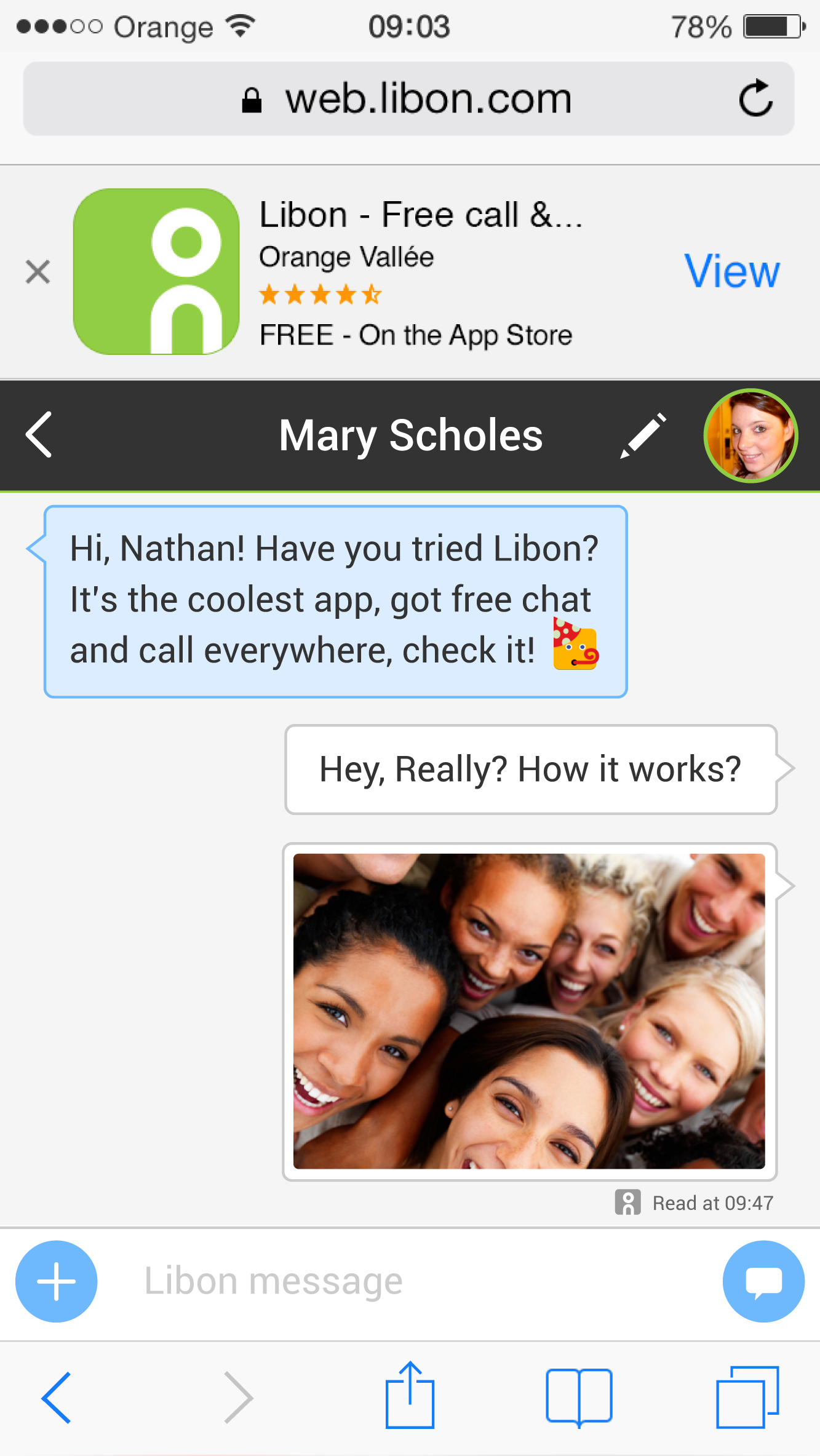Image resolution: width=820 pixels, height=1456 pixels.
Task: Open the shared group photo
Action: pyautogui.click(x=529, y=1011)
